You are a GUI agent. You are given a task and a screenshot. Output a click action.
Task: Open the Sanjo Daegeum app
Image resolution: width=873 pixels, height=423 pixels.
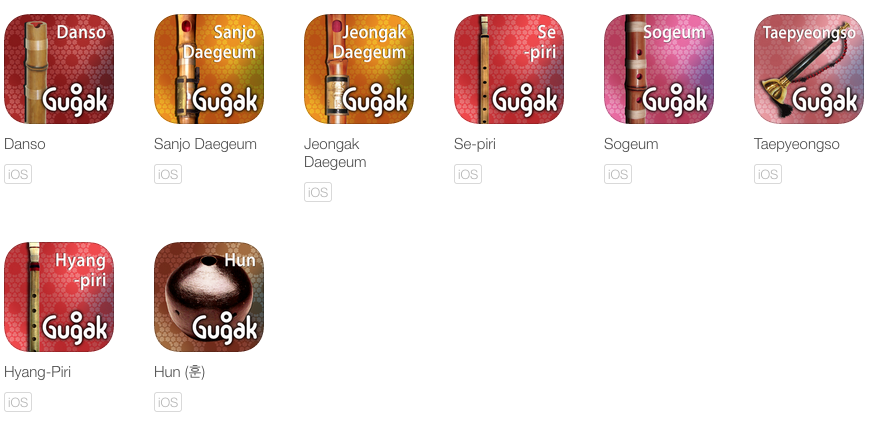209,69
